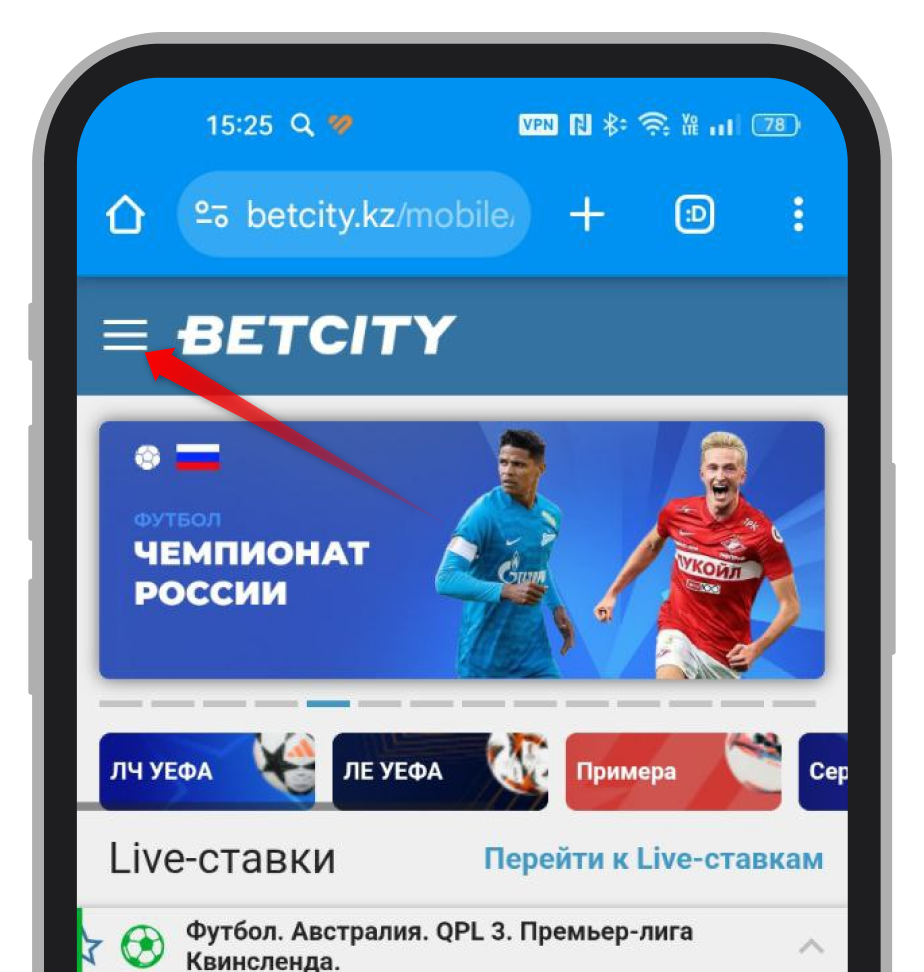Tap the ЛЕ УЕФА banner button
This screenshot has height=972, width=924.
[440, 771]
